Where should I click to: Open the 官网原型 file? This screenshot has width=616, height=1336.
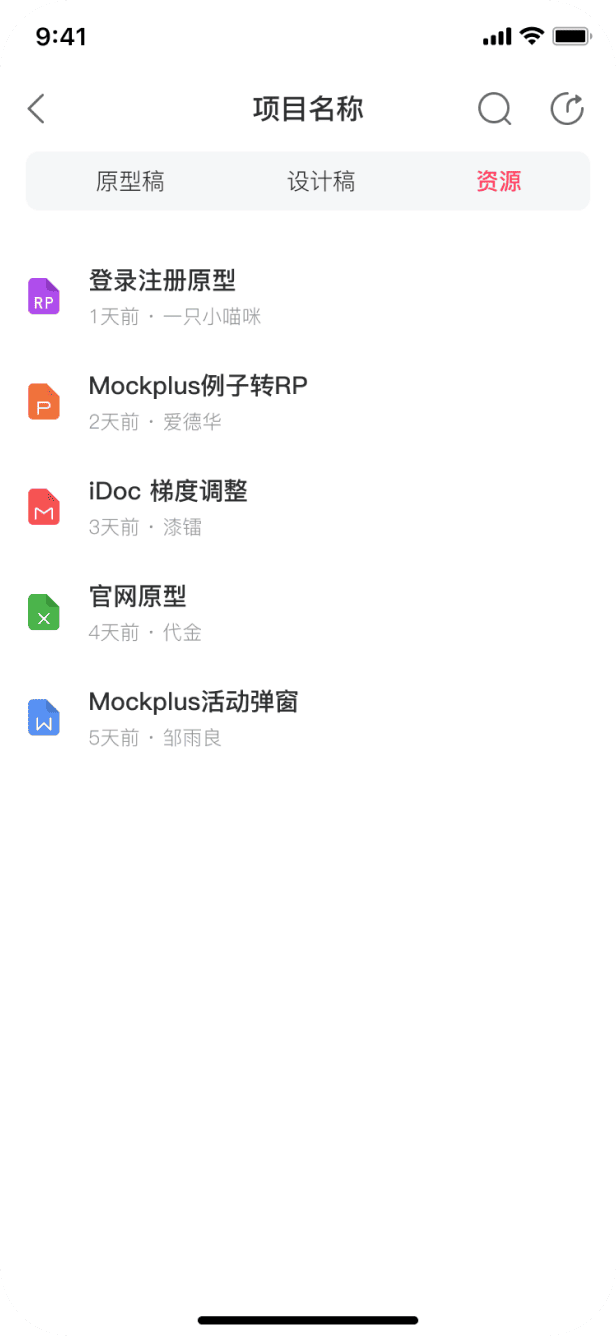pos(138,597)
